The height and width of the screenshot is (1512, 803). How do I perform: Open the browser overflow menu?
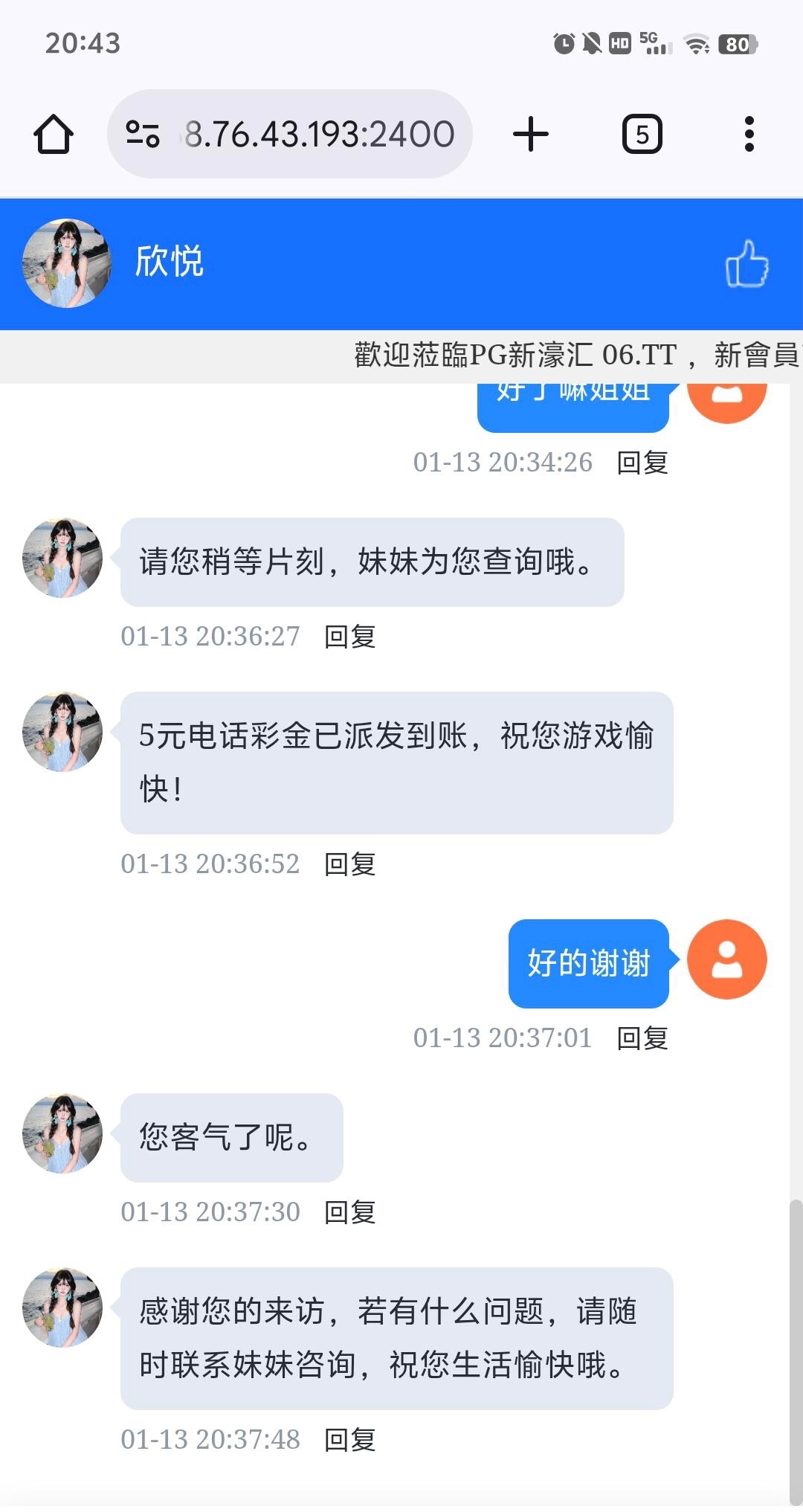(x=749, y=135)
